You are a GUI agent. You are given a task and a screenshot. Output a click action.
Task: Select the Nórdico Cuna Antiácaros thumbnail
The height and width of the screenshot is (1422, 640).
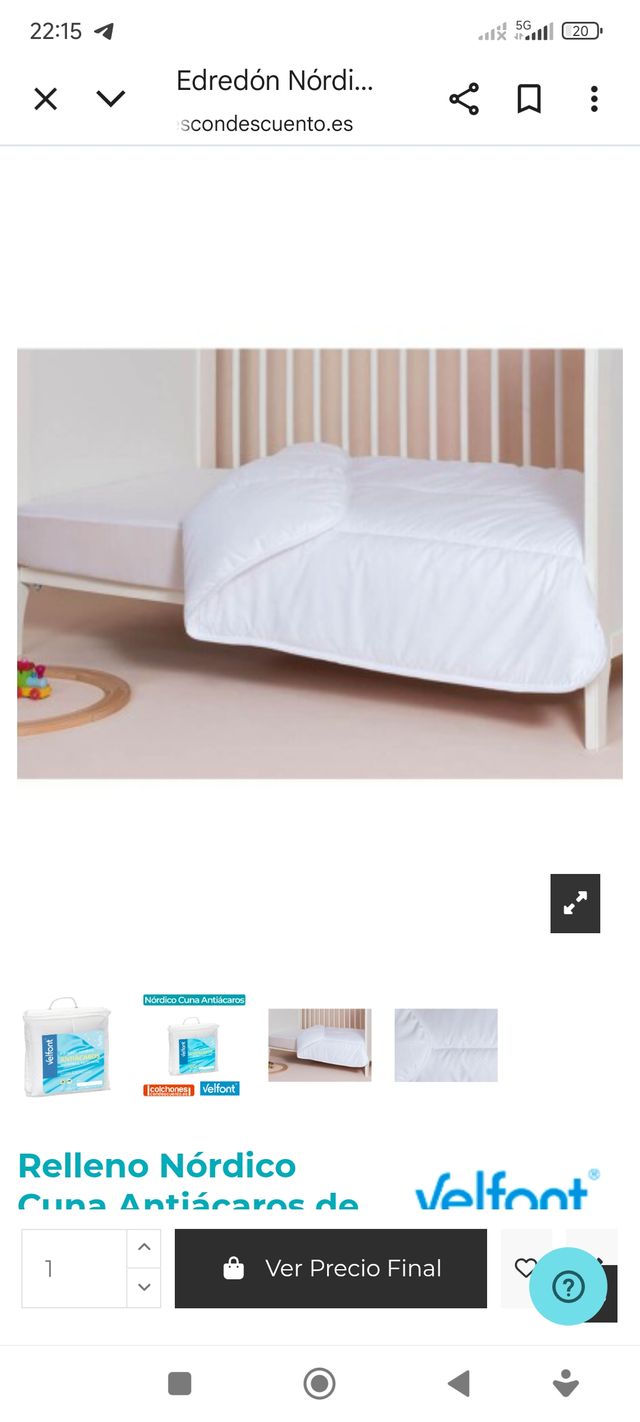(x=193, y=1045)
